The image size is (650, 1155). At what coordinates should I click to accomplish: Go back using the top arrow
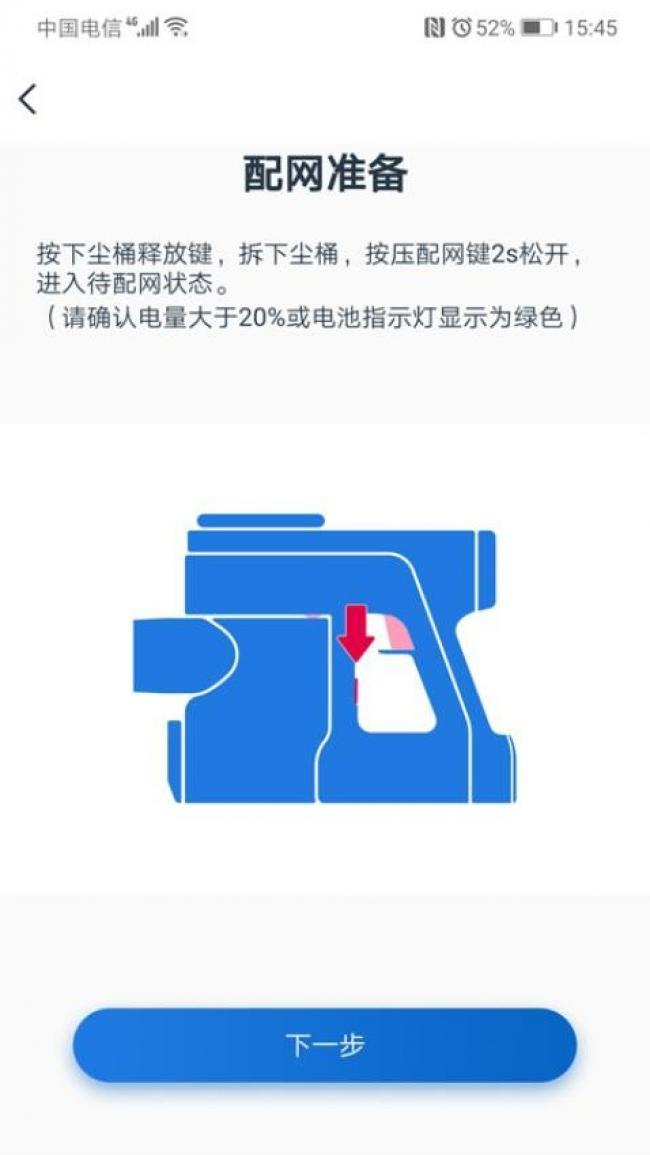point(28,99)
